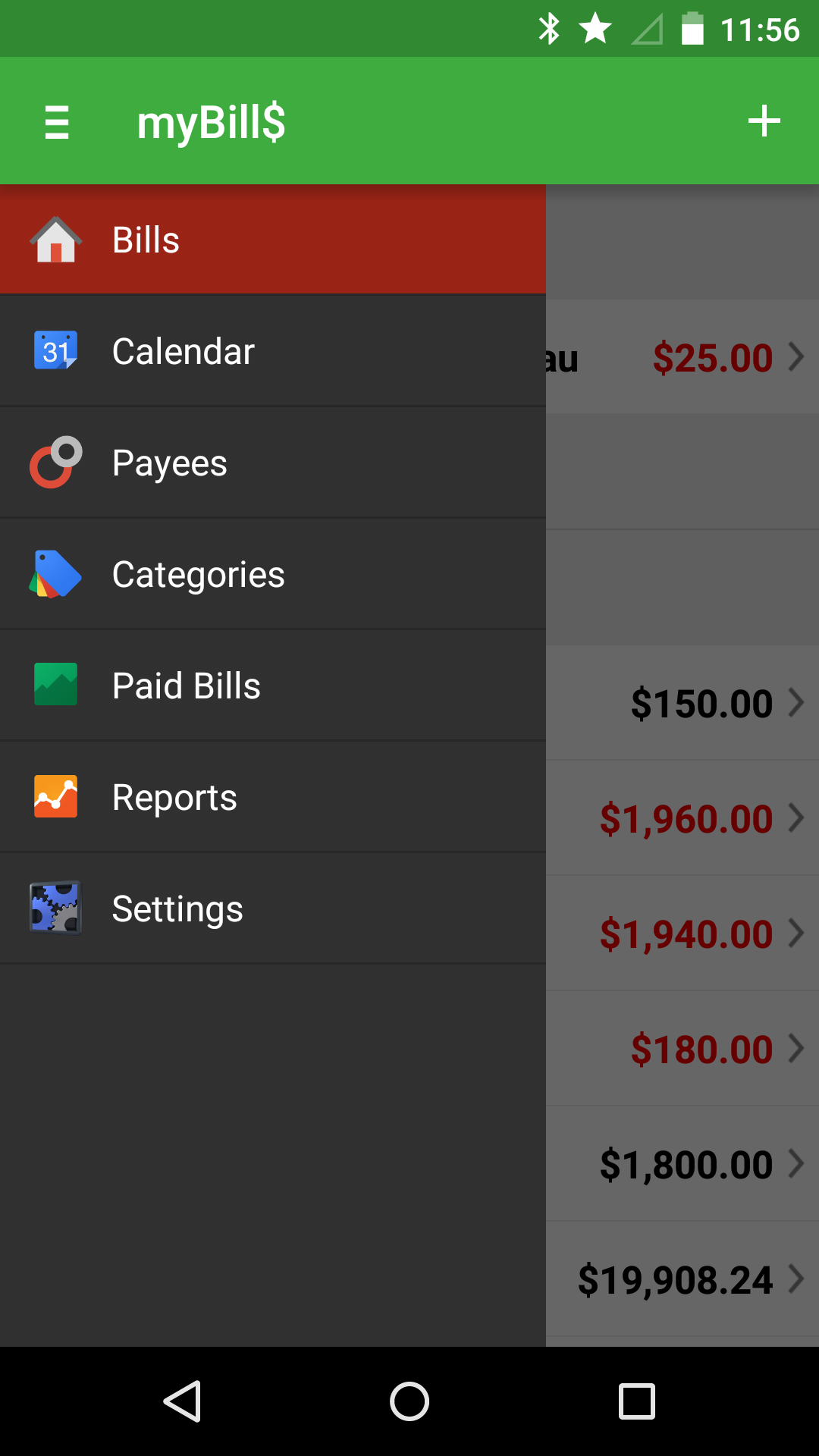Switch to the Calendar section
The image size is (819, 1456).
pos(182,350)
